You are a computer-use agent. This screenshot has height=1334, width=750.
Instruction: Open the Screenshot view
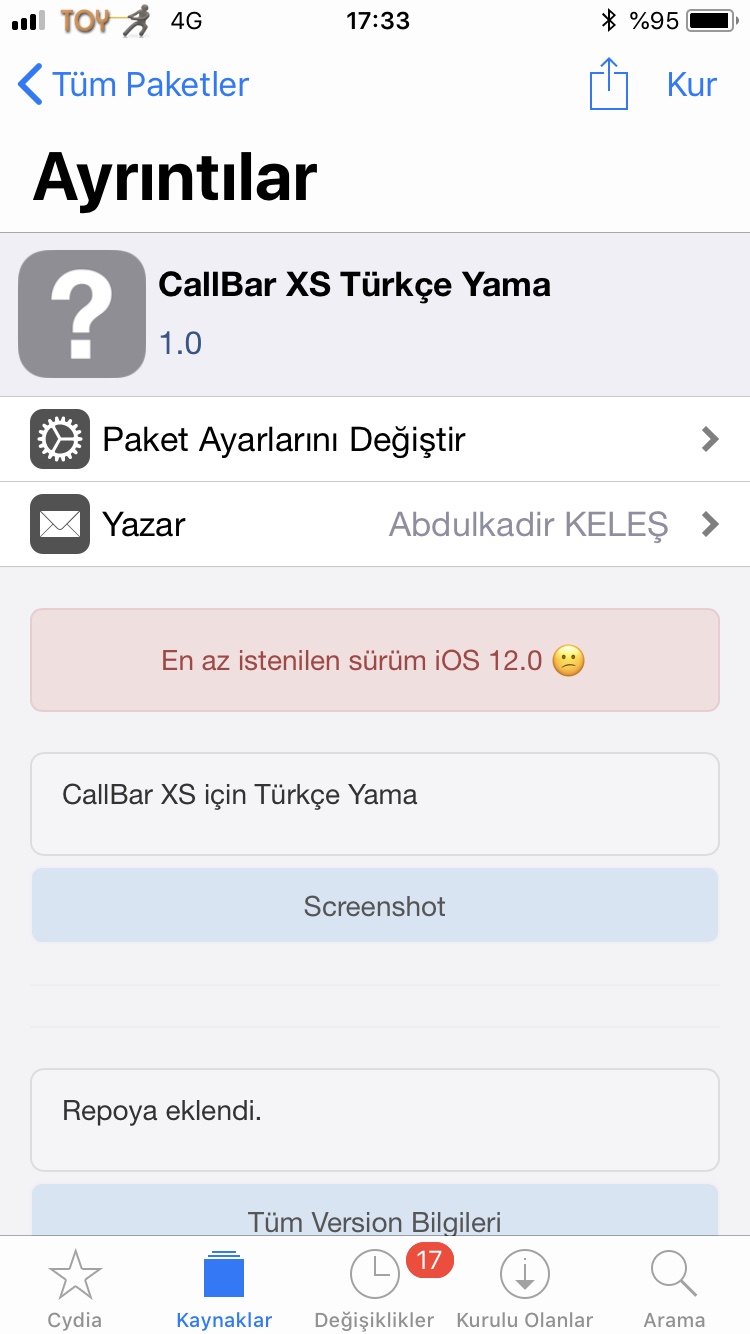pyautogui.click(x=374, y=906)
